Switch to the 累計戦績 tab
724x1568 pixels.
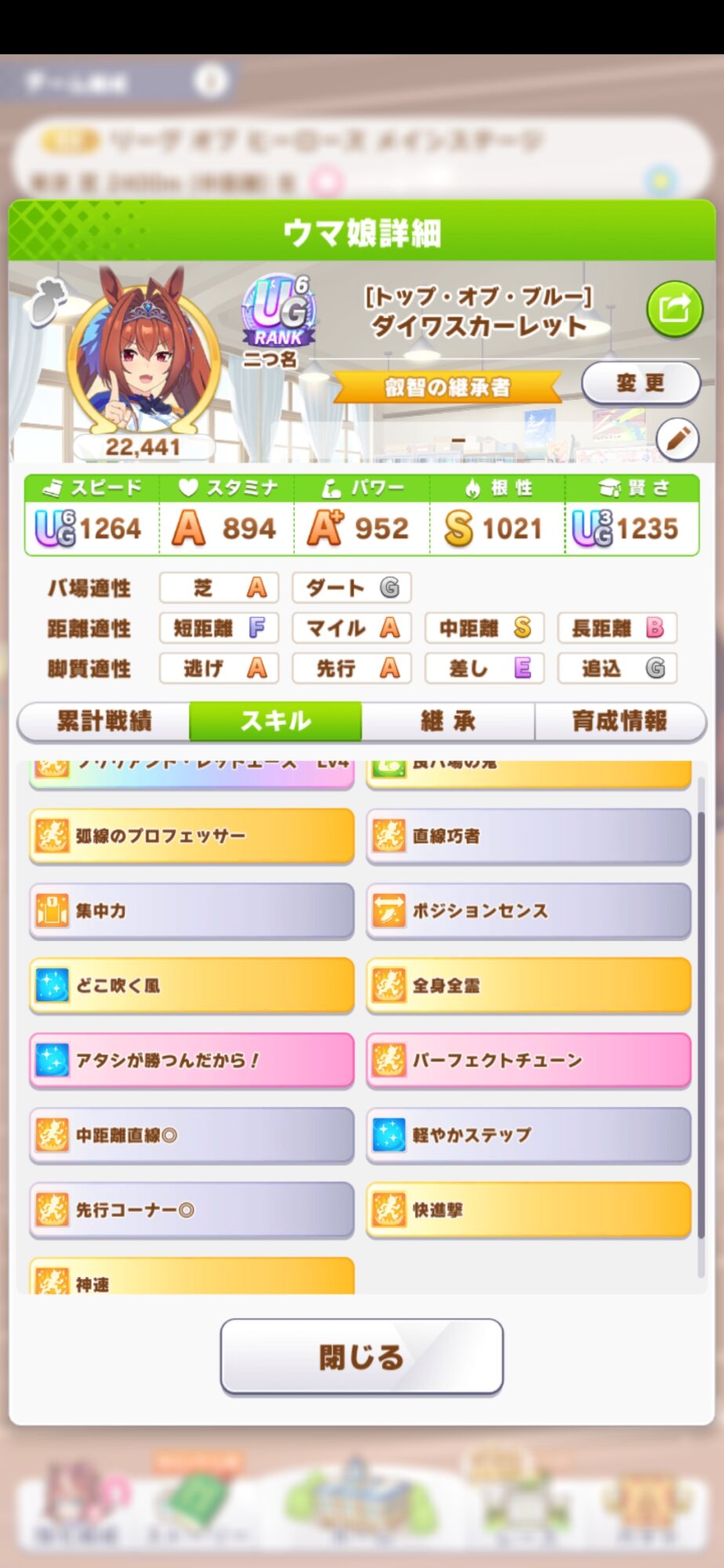[x=104, y=721]
